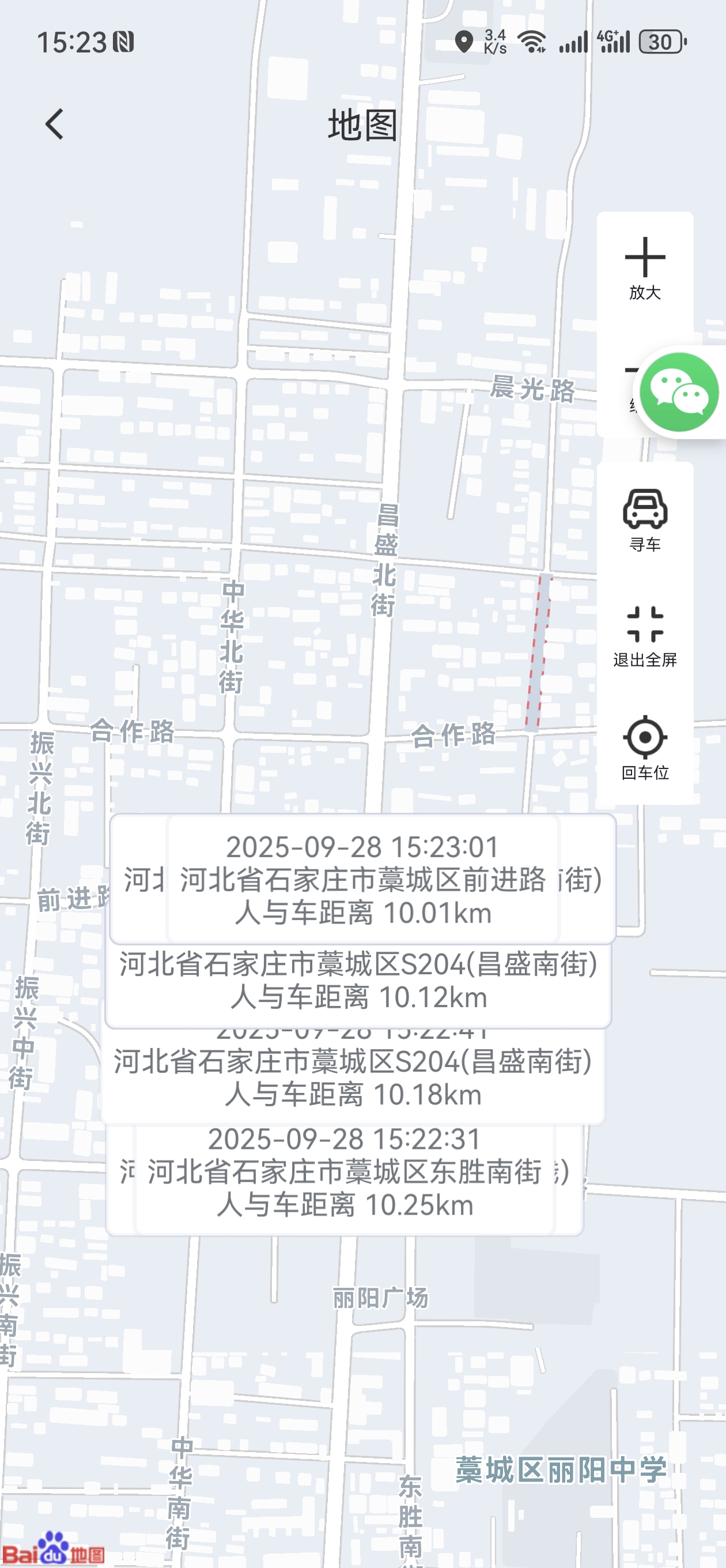Screen dimensions: 726x1568
Task: Select the 15:23:01 前进路 location bubble
Action: point(362,879)
